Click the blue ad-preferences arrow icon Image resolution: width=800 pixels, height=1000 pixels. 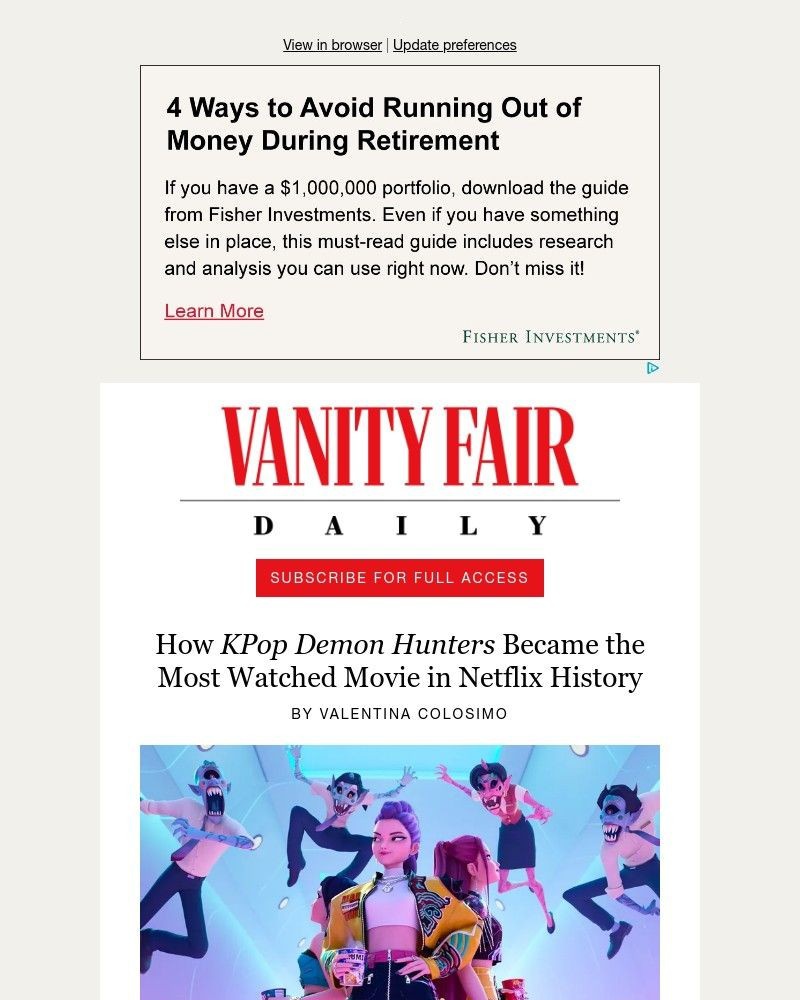(x=654, y=368)
